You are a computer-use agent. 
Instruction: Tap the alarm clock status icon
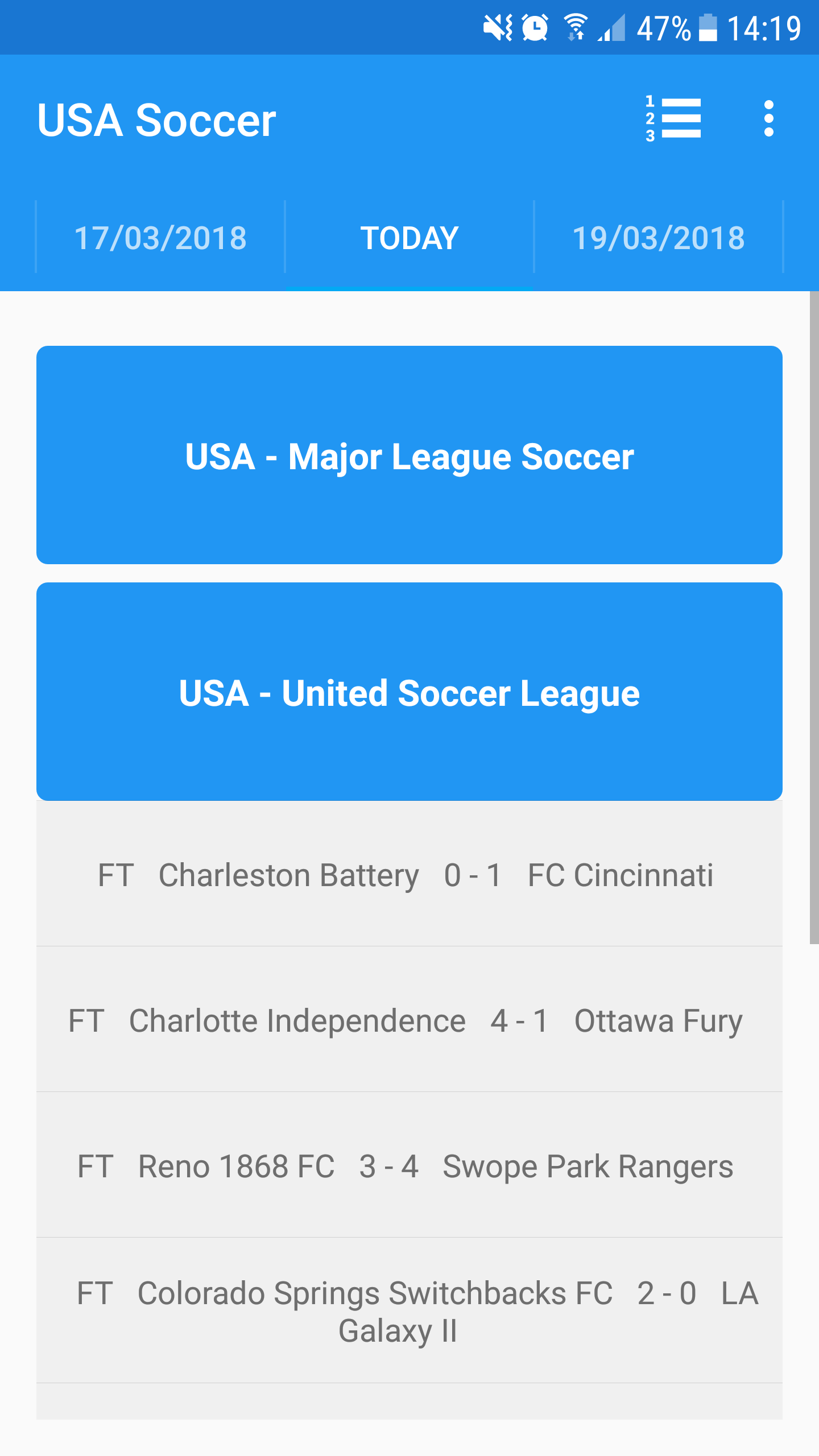coord(533,26)
